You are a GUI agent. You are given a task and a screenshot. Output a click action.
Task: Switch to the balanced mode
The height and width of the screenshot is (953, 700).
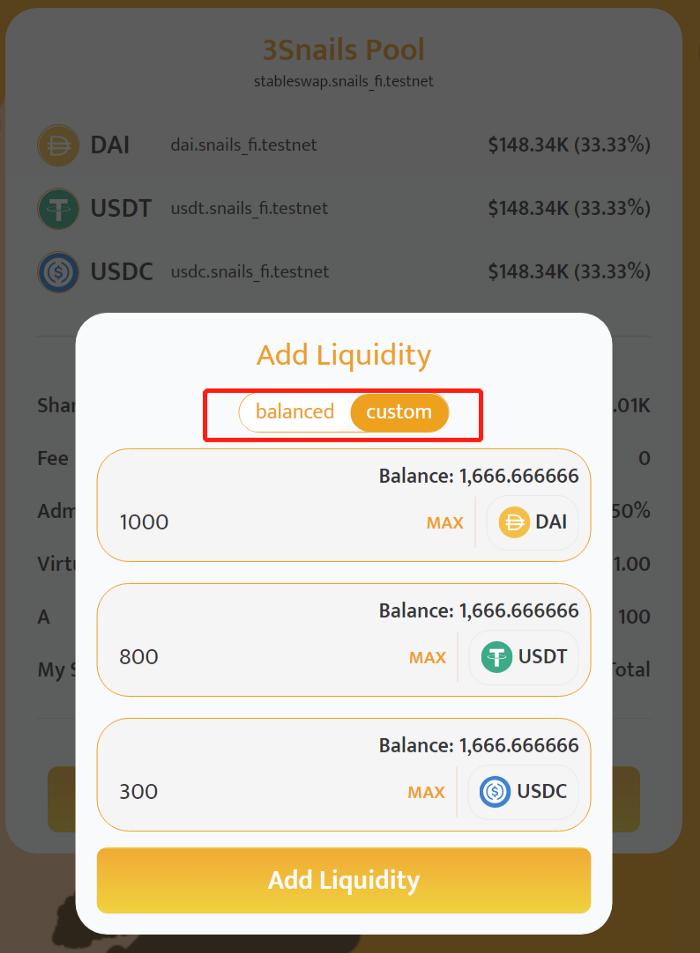294,412
